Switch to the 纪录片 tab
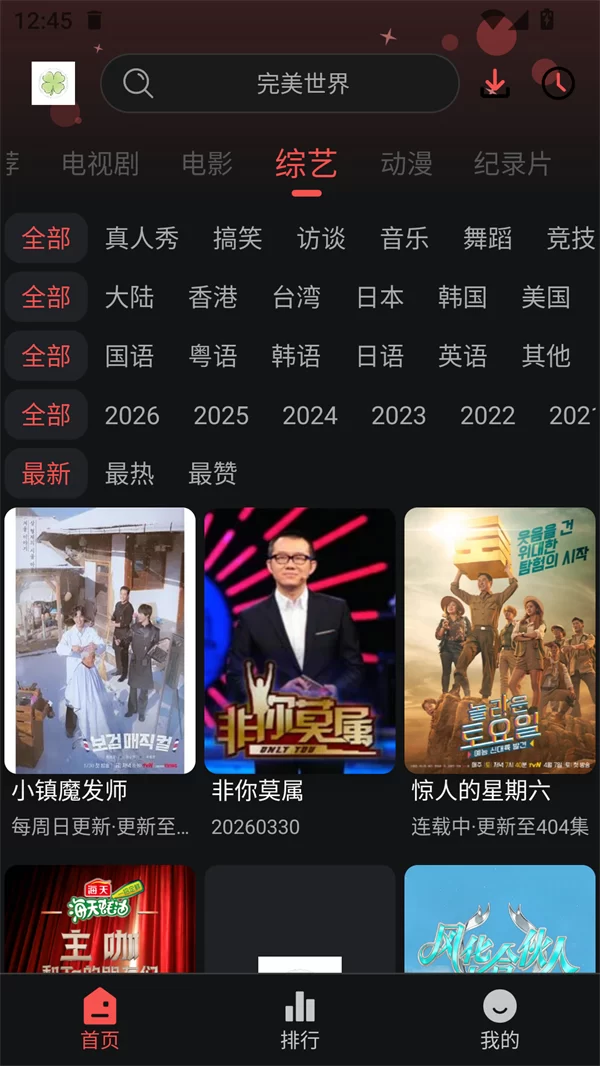This screenshot has width=600, height=1066. [x=512, y=164]
